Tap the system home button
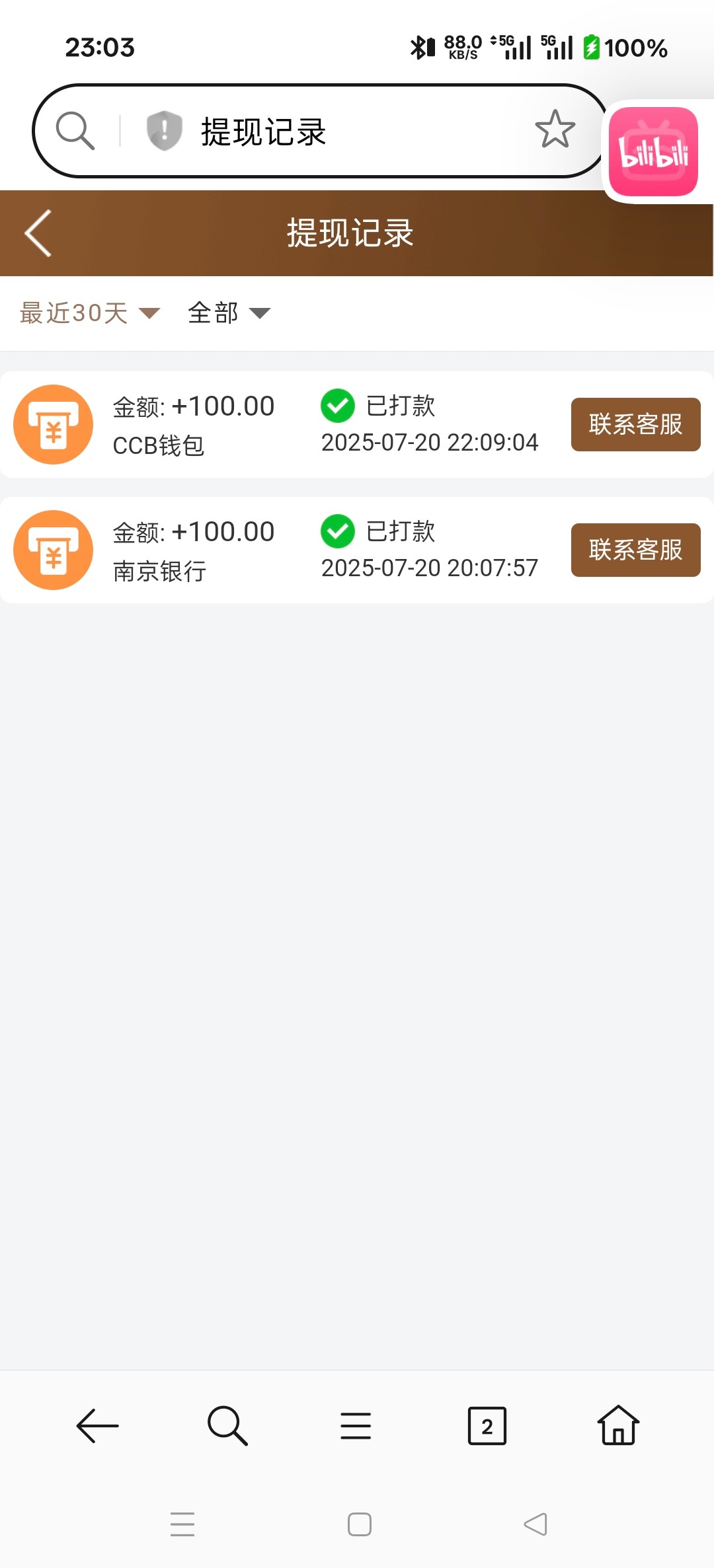 359,1524
